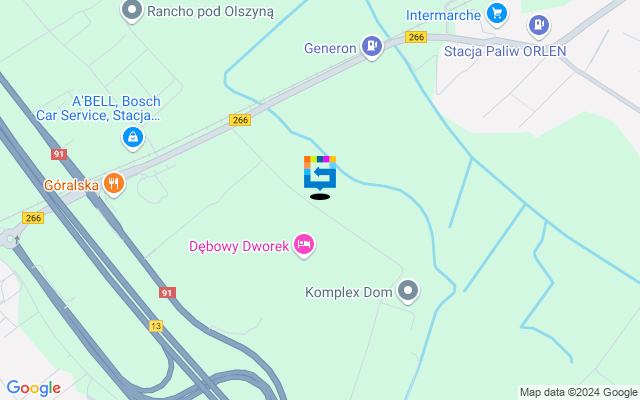Select A'BELL Bosch Car Service marker
This screenshot has height=400, width=640.
coord(132,139)
